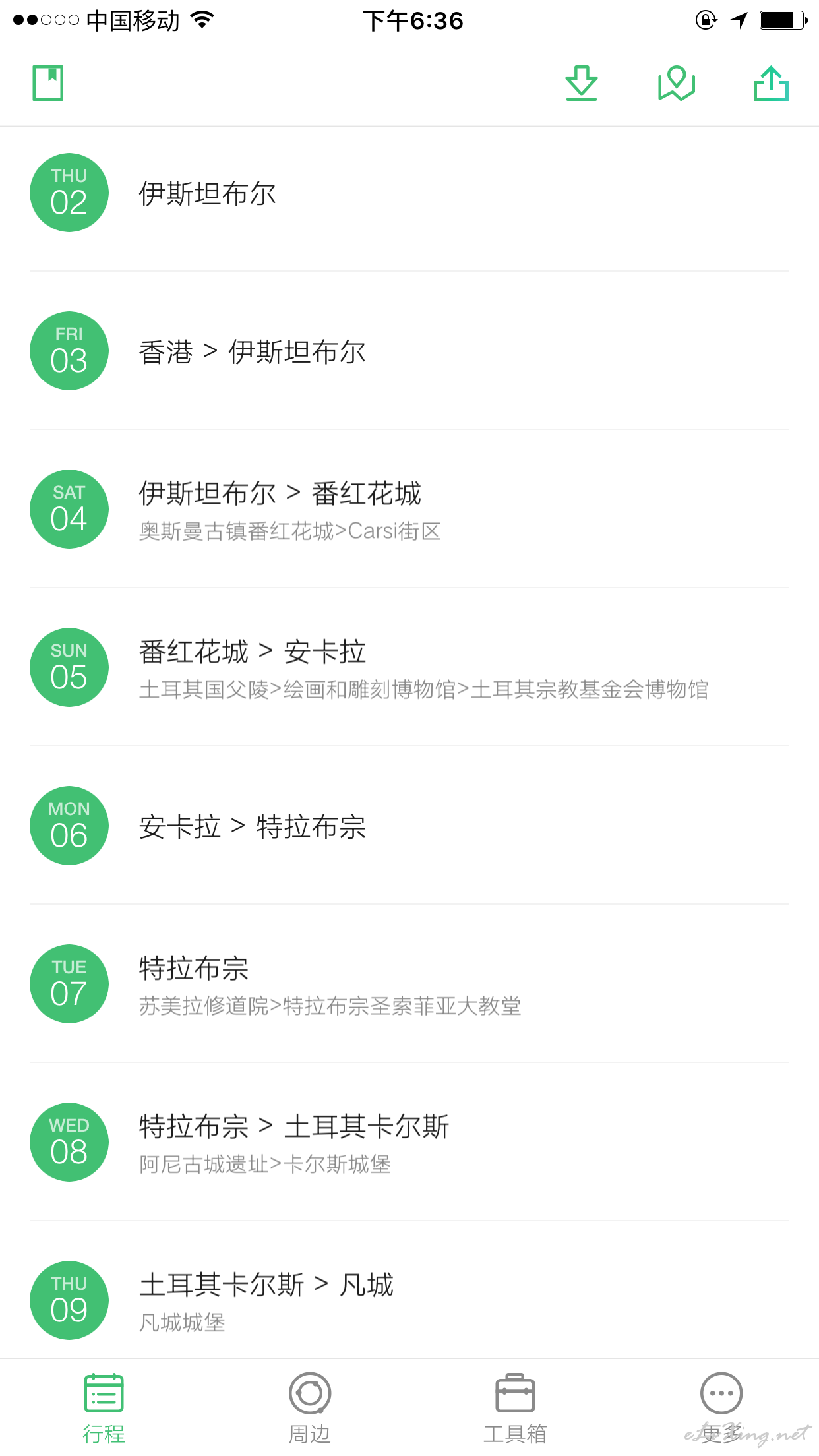Image resolution: width=819 pixels, height=1456 pixels.
Task: Switch to the 周边 tab
Action: 309,1408
